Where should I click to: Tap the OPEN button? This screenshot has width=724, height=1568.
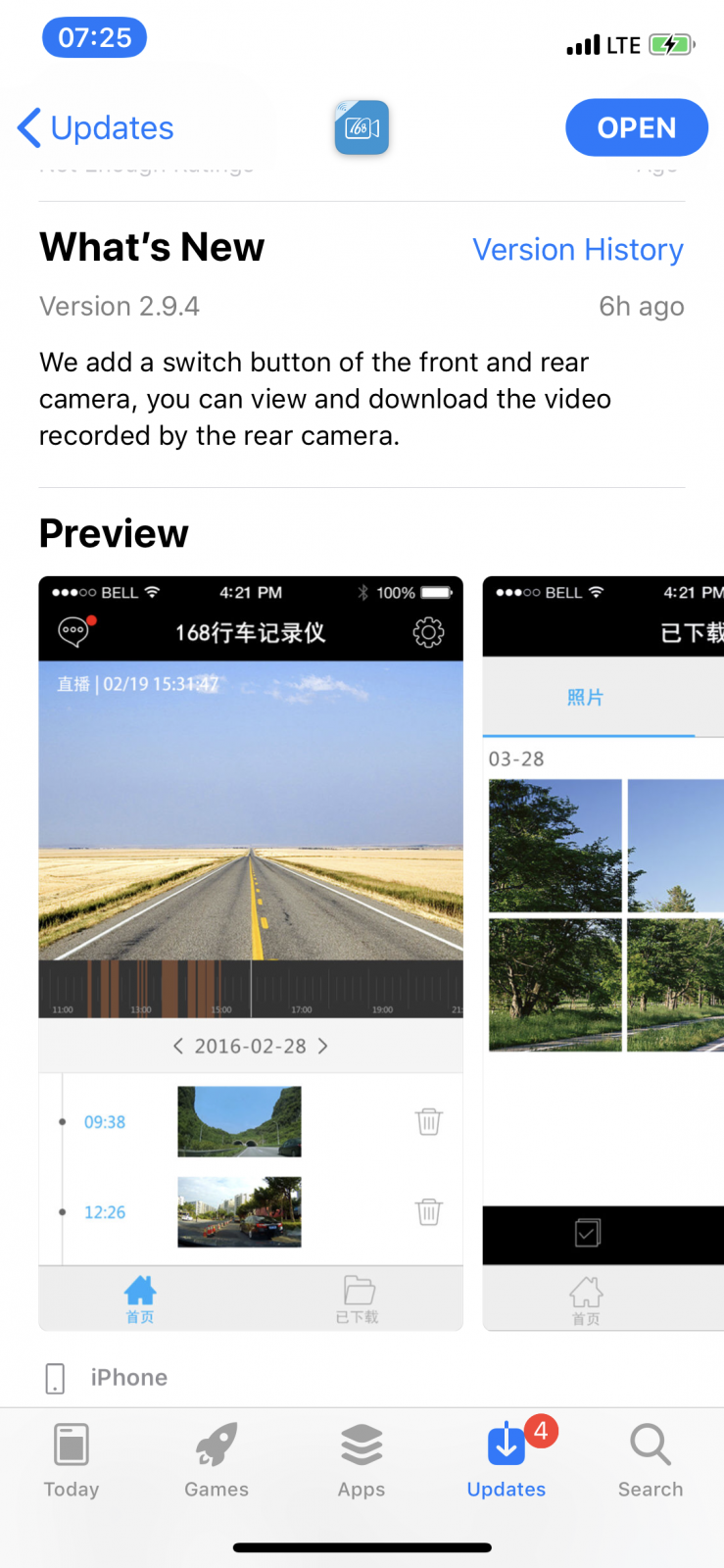[x=637, y=127]
